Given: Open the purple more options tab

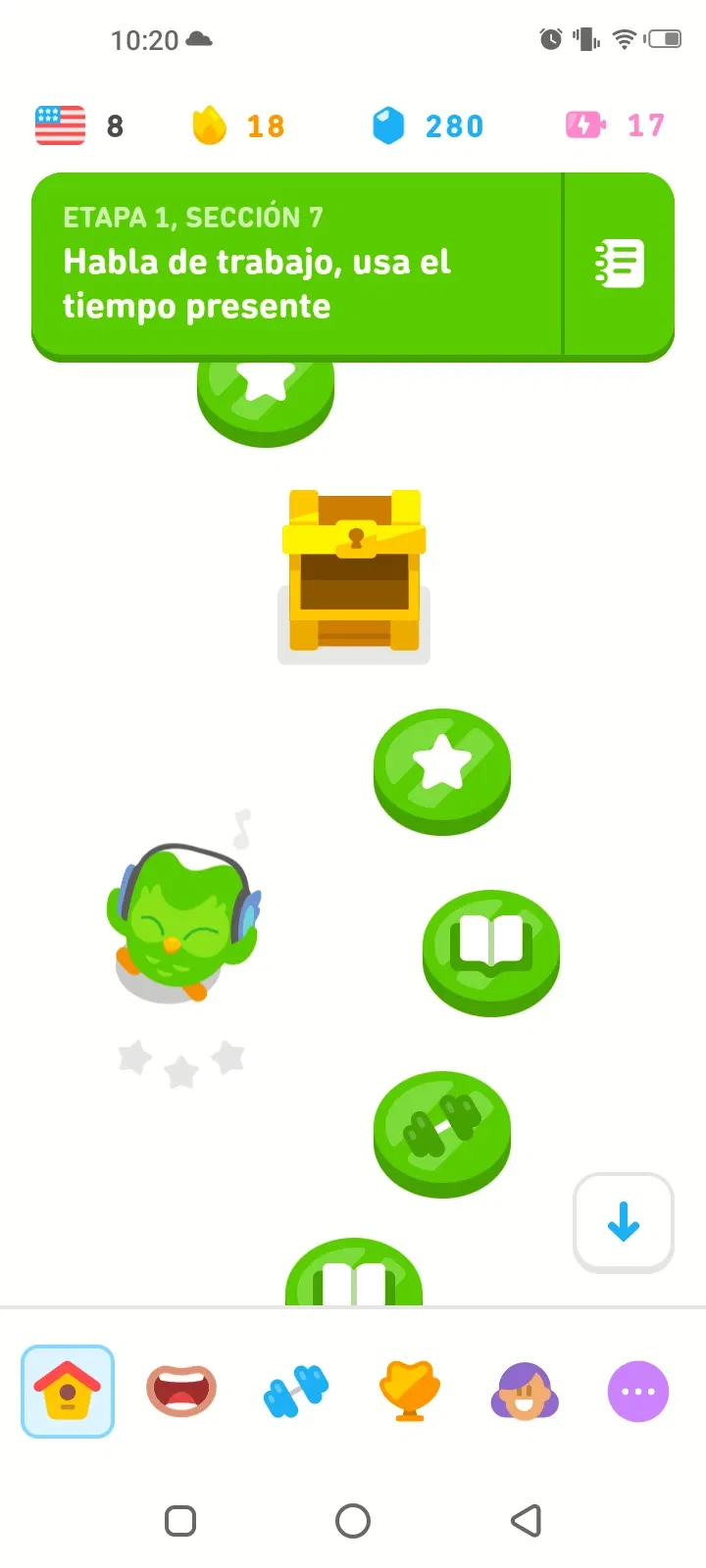Looking at the screenshot, I should [x=638, y=1392].
